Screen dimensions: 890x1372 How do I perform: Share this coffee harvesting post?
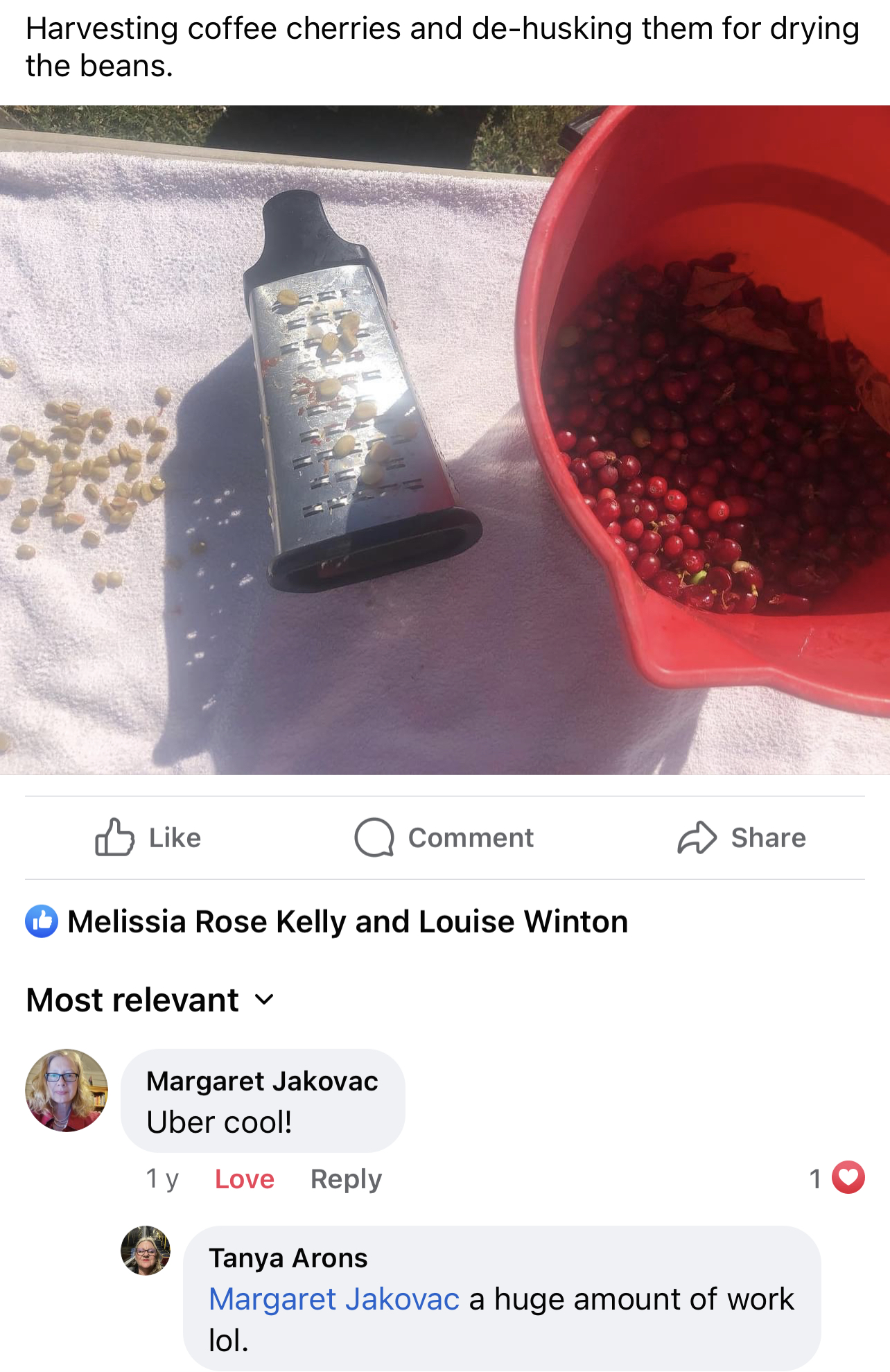pyautogui.click(x=741, y=837)
